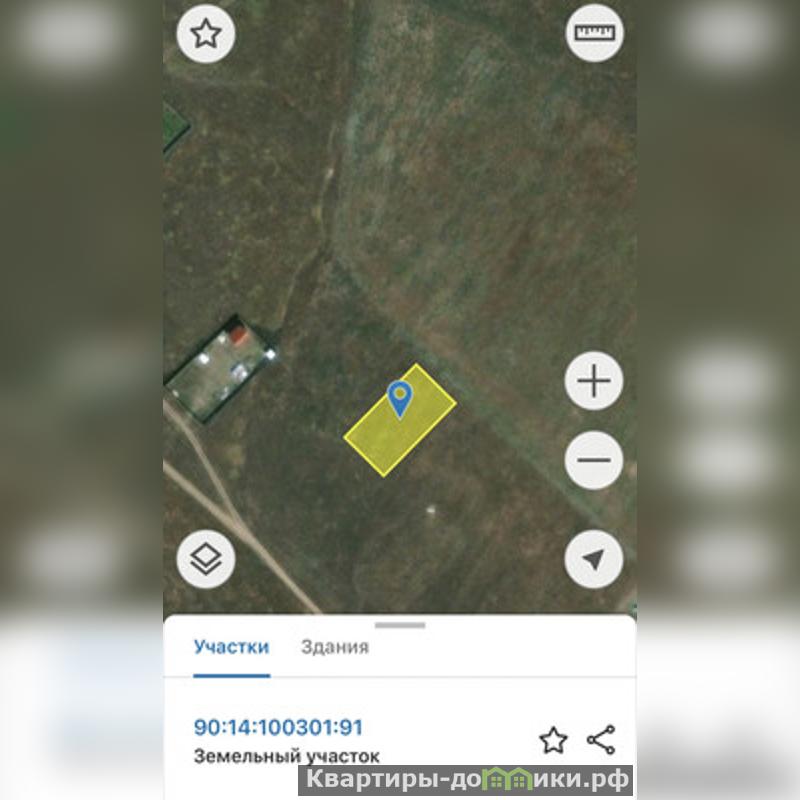Switch to the Участки tab
Screen dimensions: 800x800
[231, 647]
